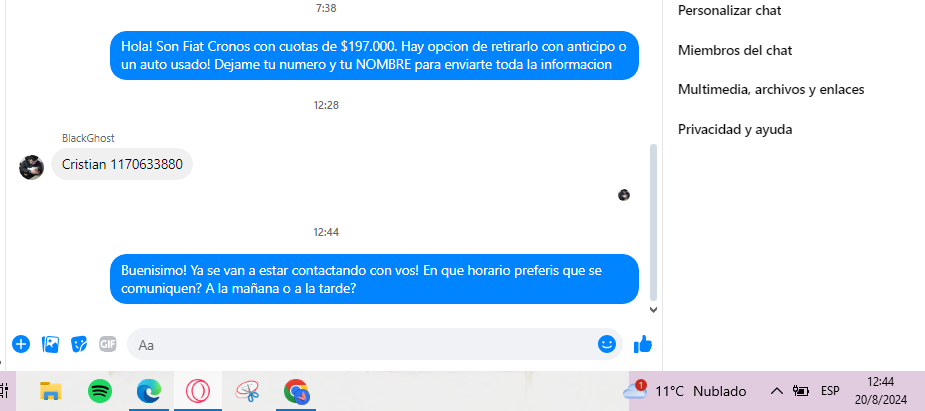Open Spotify from the taskbar

pos(100,391)
